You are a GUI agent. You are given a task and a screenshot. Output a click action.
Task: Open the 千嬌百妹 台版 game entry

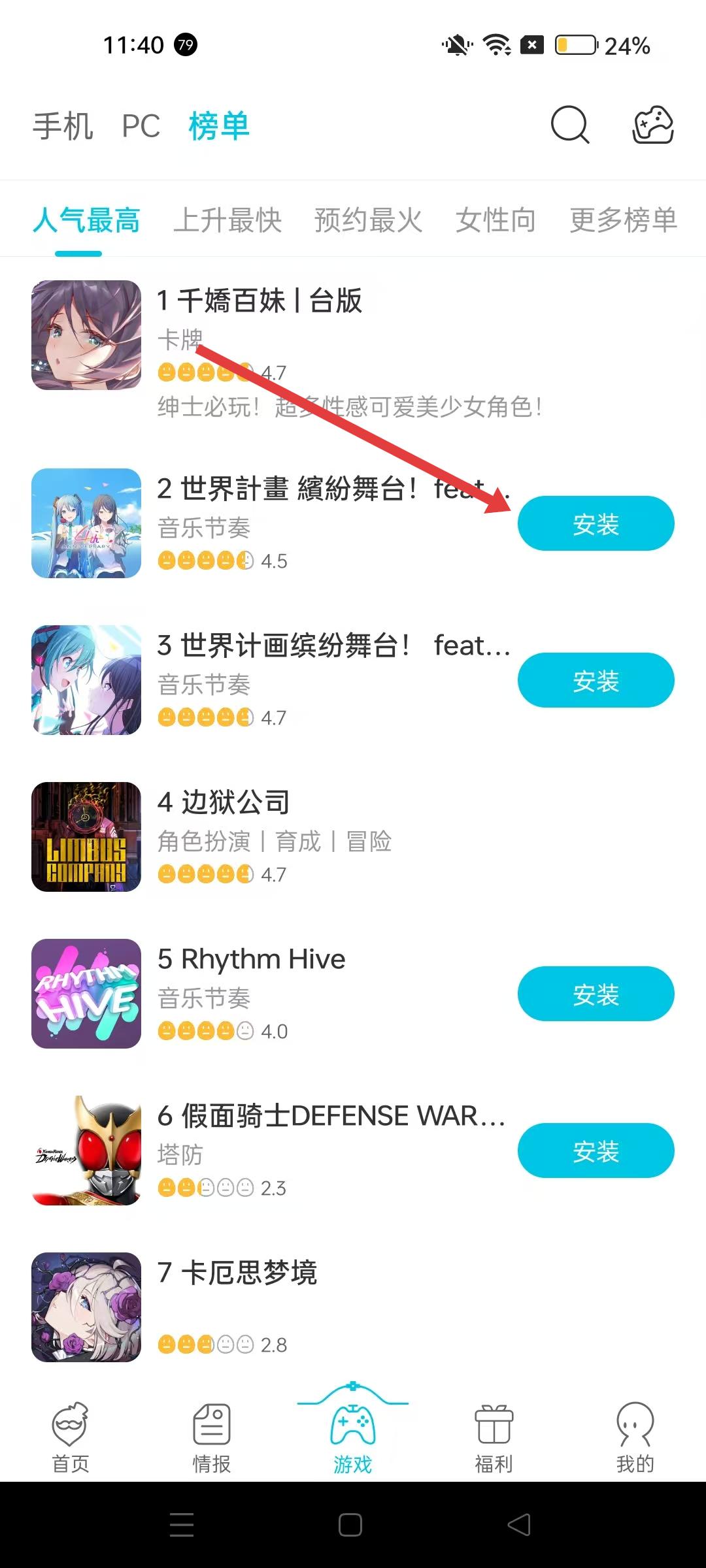coord(259,301)
